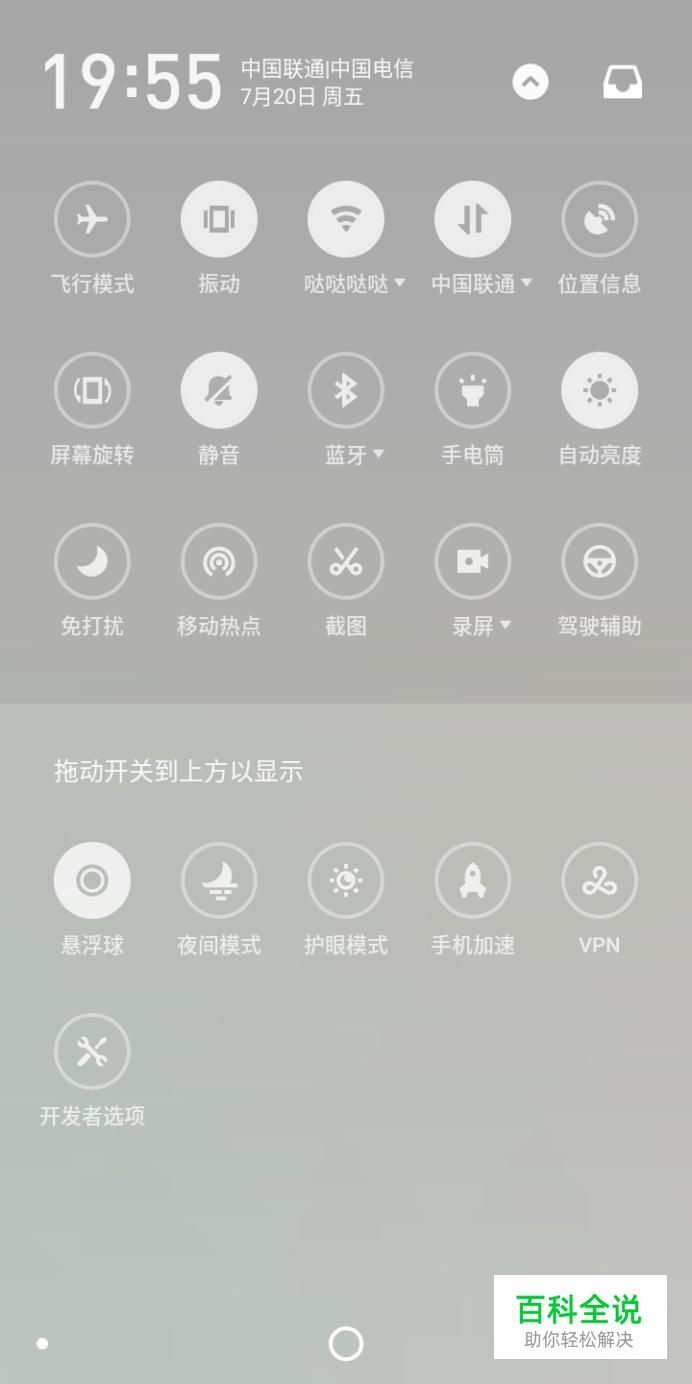Turn off the floating ball (悬浮球)

coord(92,880)
